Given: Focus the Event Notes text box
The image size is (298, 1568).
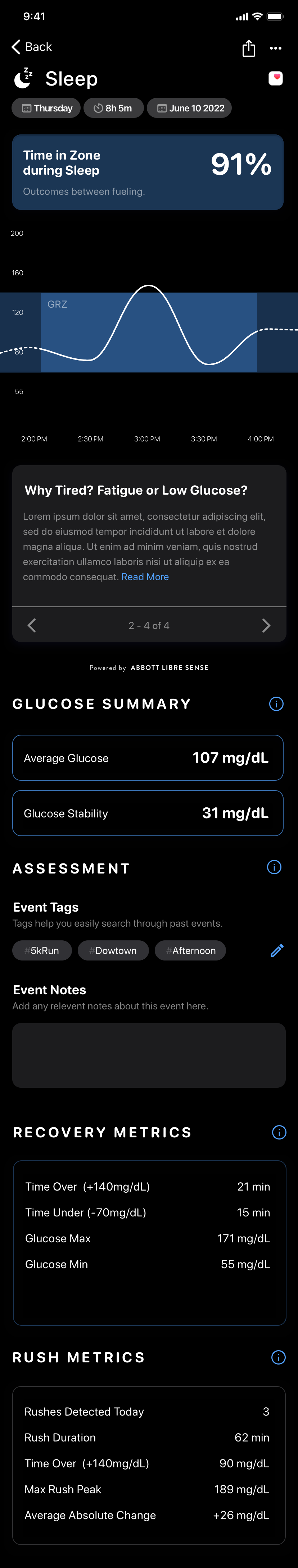Looking at the screenshot, I should [149, 1054].
